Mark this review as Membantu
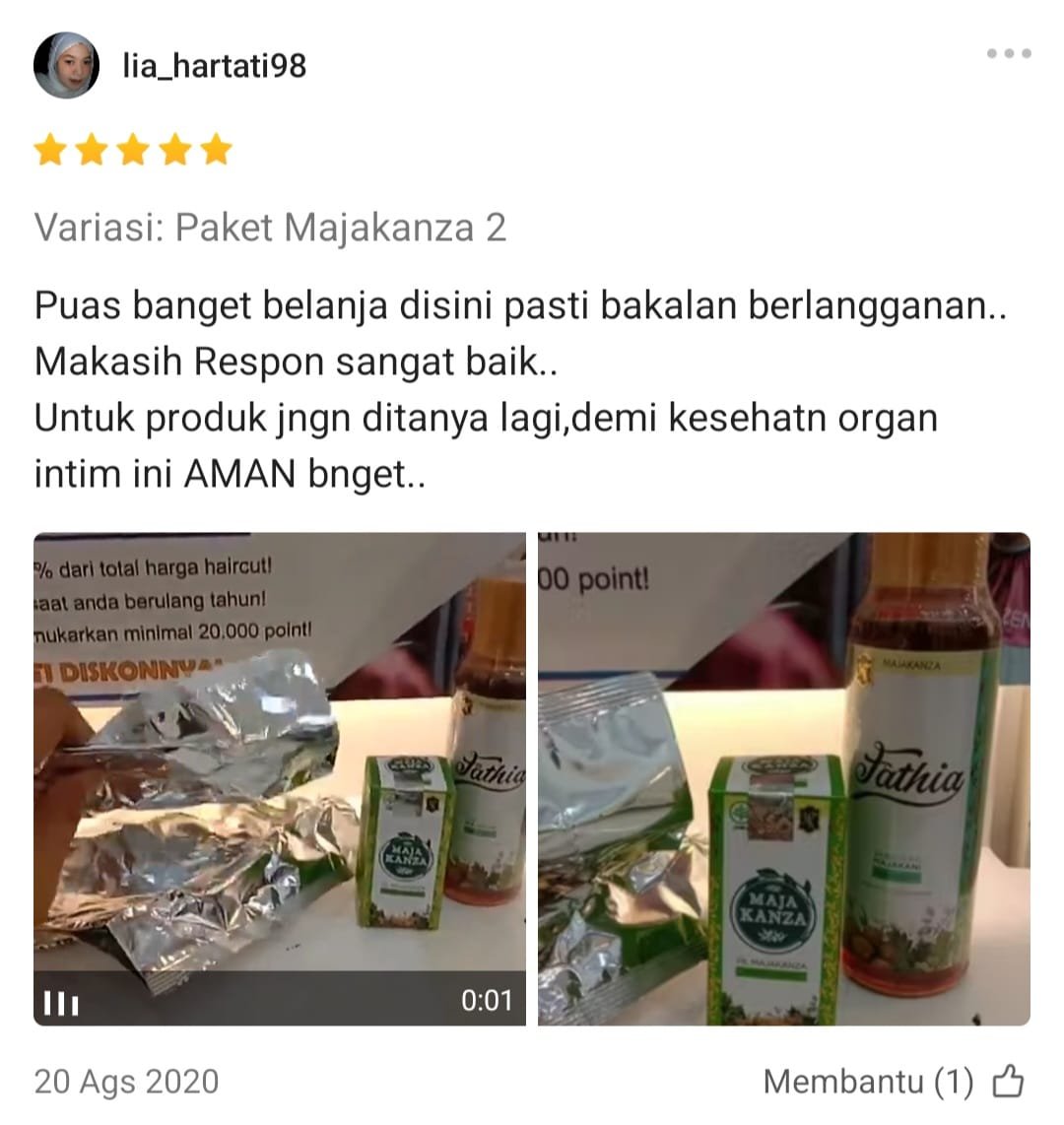Screen dimensions: 1064x1125 tap(1007, 1082)
